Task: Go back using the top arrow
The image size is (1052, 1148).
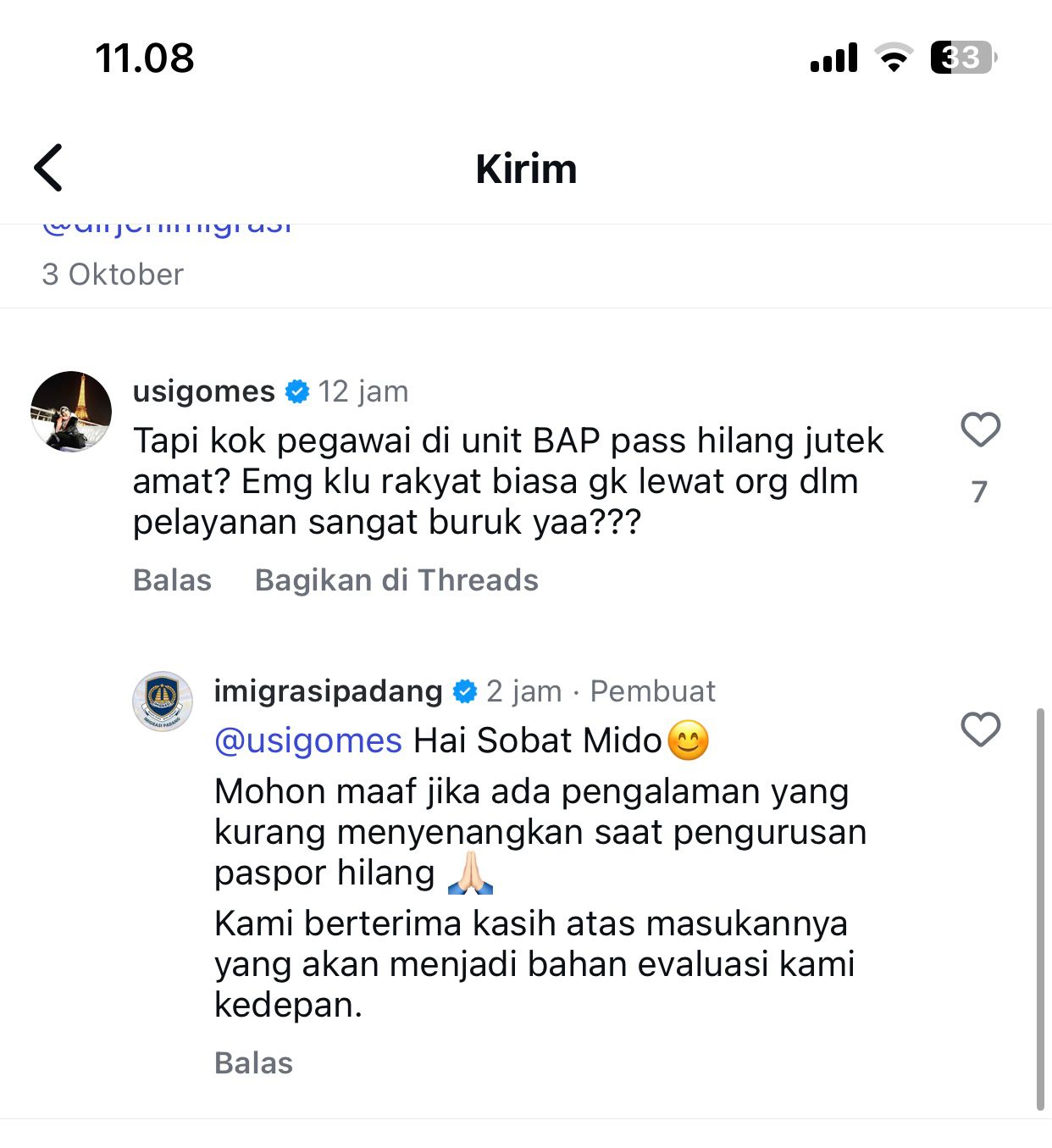Action: click(x=49, y=168)
